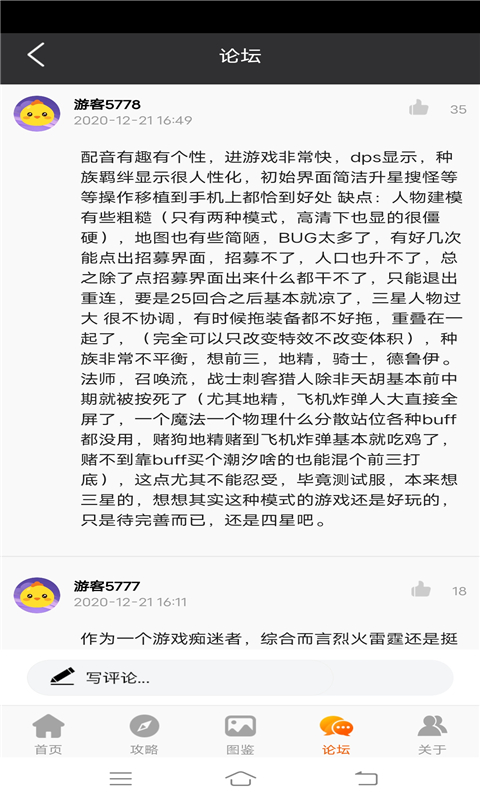Open the 写评论 comment field

[240, 678]
